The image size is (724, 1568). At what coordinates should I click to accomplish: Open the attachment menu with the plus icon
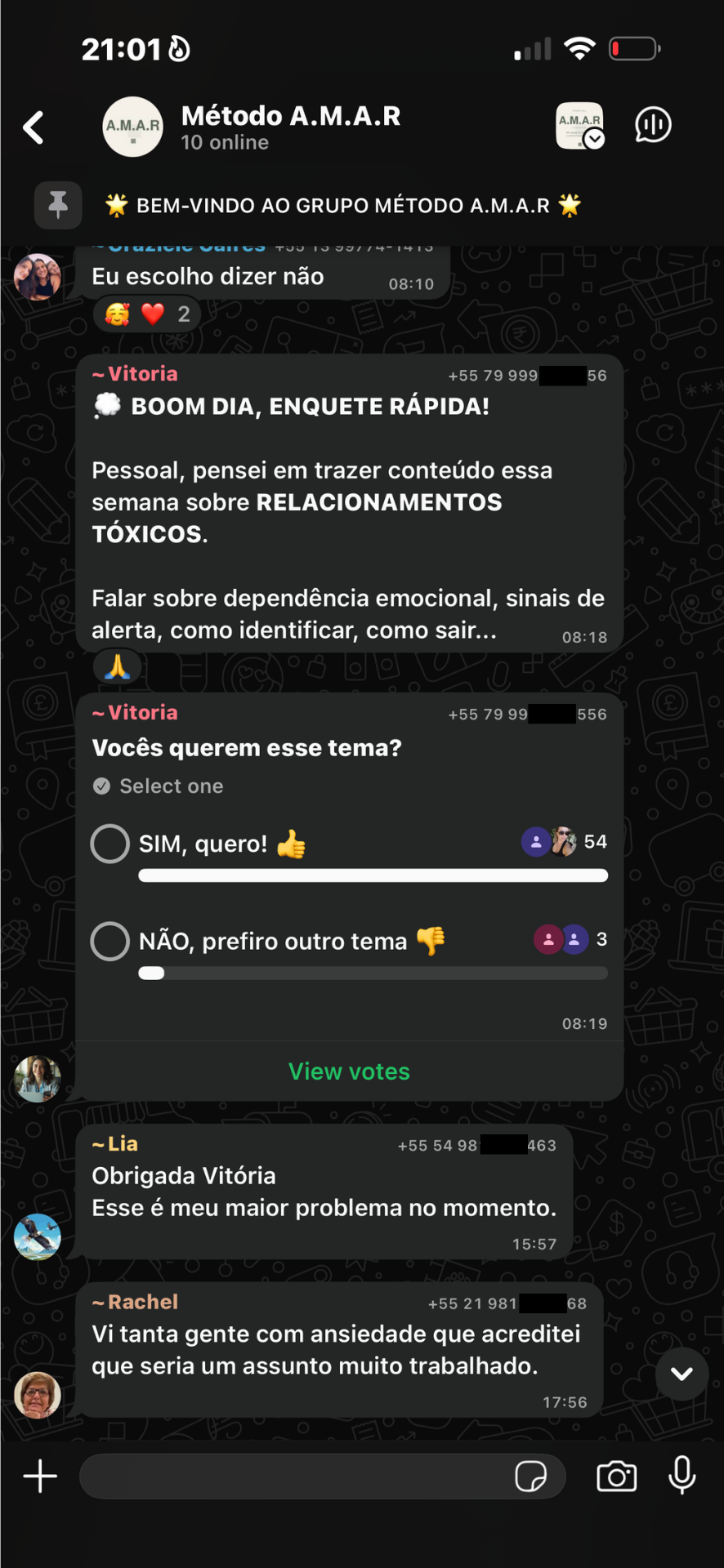click(x=40, y=1476)
